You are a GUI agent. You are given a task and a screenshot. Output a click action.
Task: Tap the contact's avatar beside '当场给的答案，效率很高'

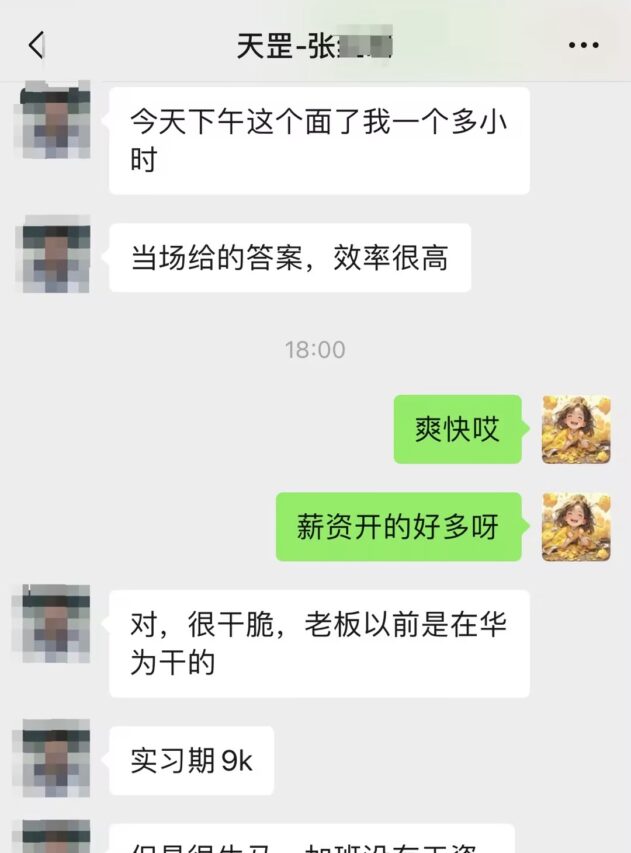56,257
